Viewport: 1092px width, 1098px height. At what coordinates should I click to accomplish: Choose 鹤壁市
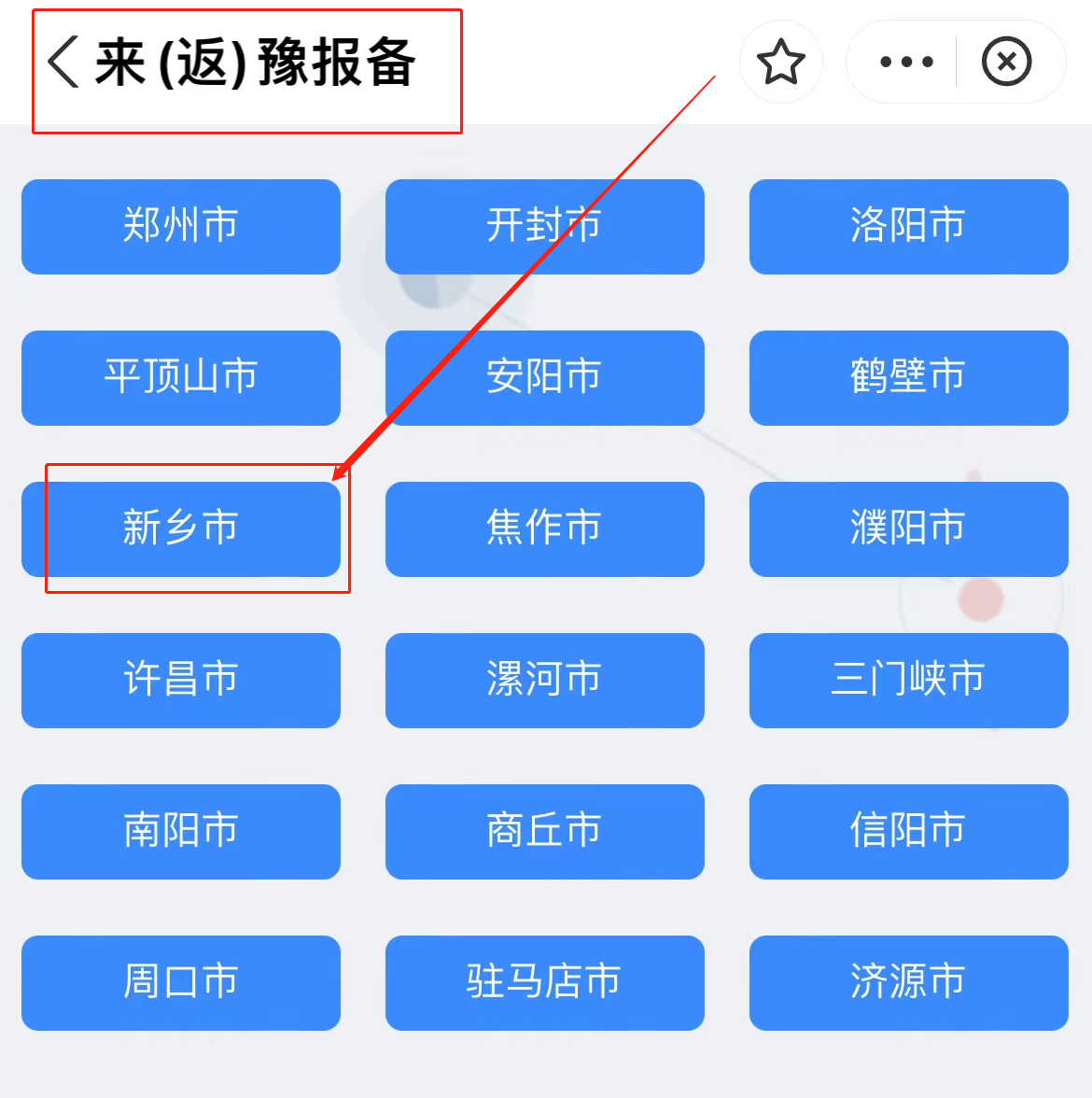pos(908,378)
